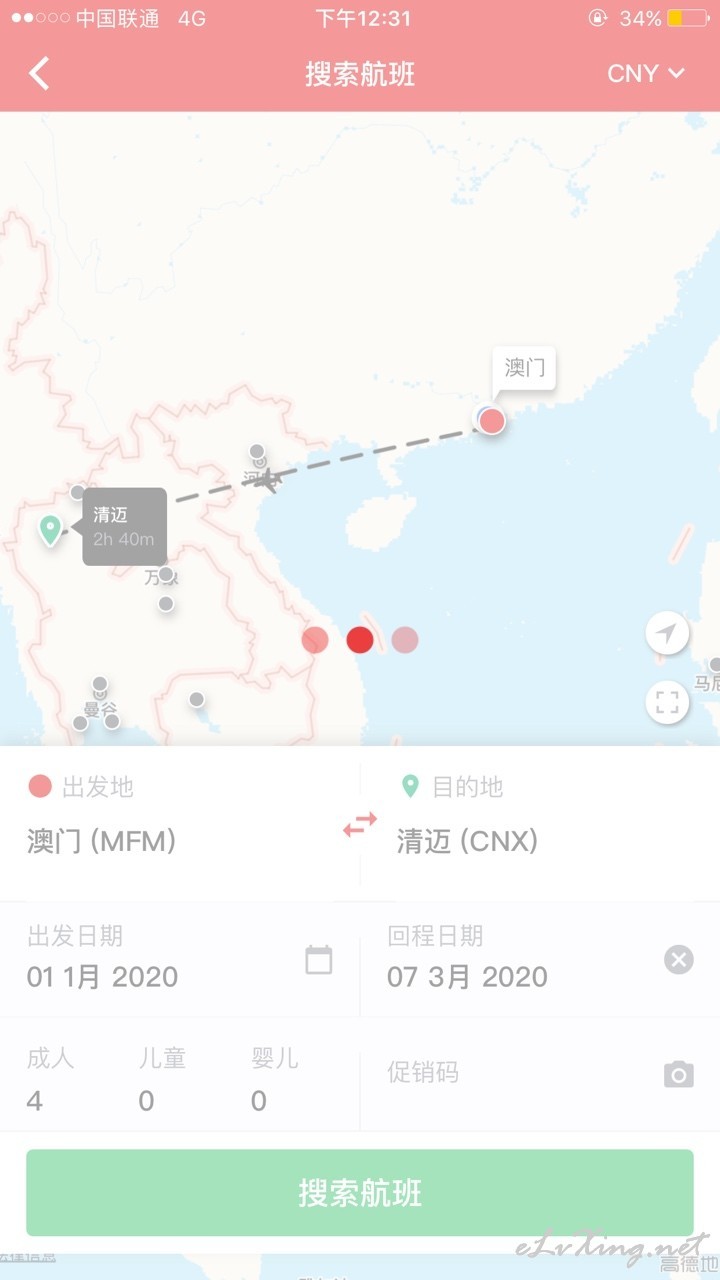This screenshot has height=1280, width=720.
Task: Change the departure city 澳门 (MFM)
Action: [102, 841]
